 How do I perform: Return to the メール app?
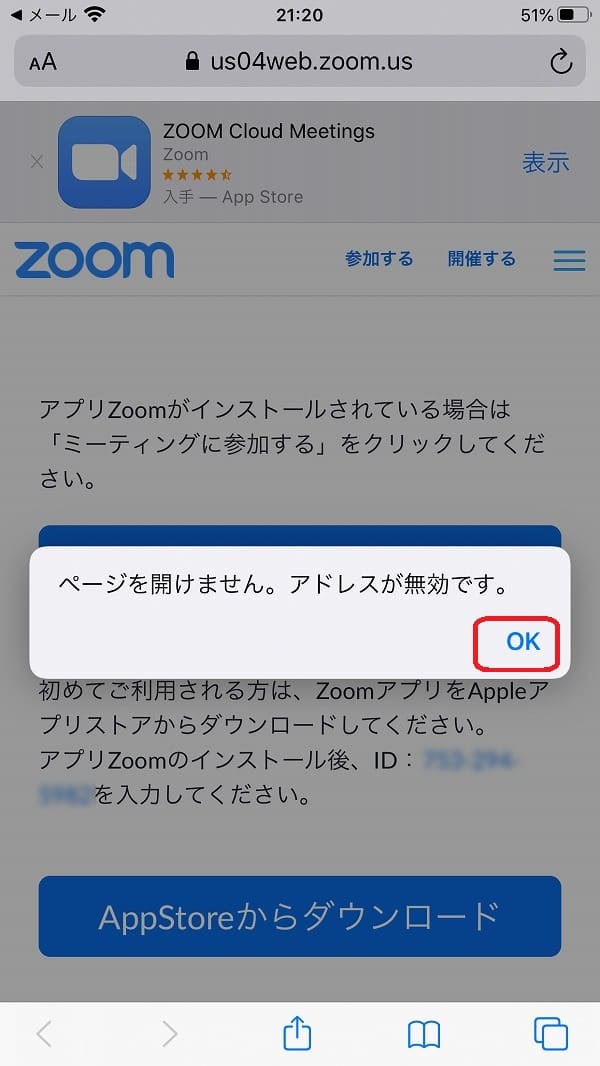pos(44,14)
